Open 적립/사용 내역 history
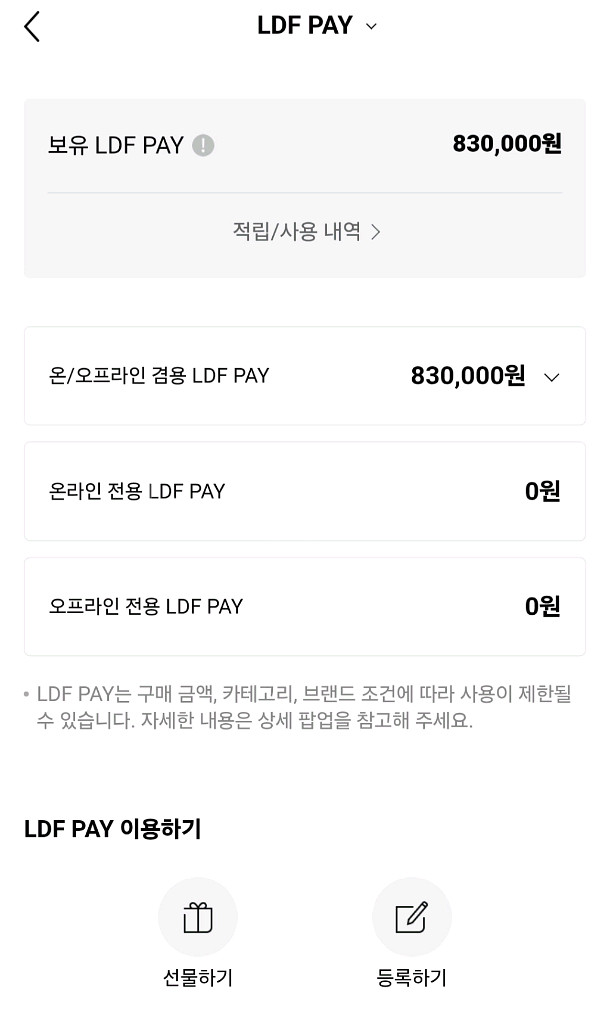 point(306,232)
